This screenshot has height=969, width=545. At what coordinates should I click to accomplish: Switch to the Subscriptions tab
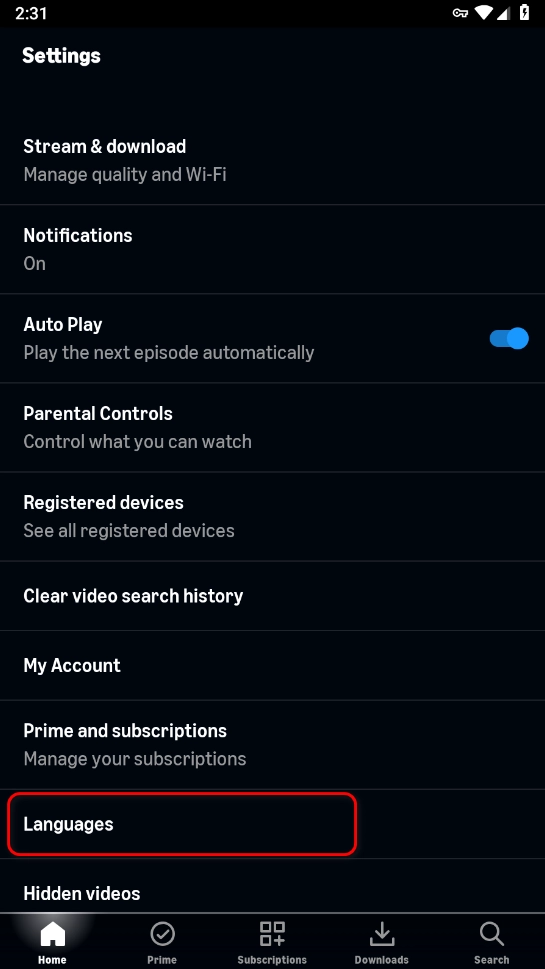(x=272, y=941)
